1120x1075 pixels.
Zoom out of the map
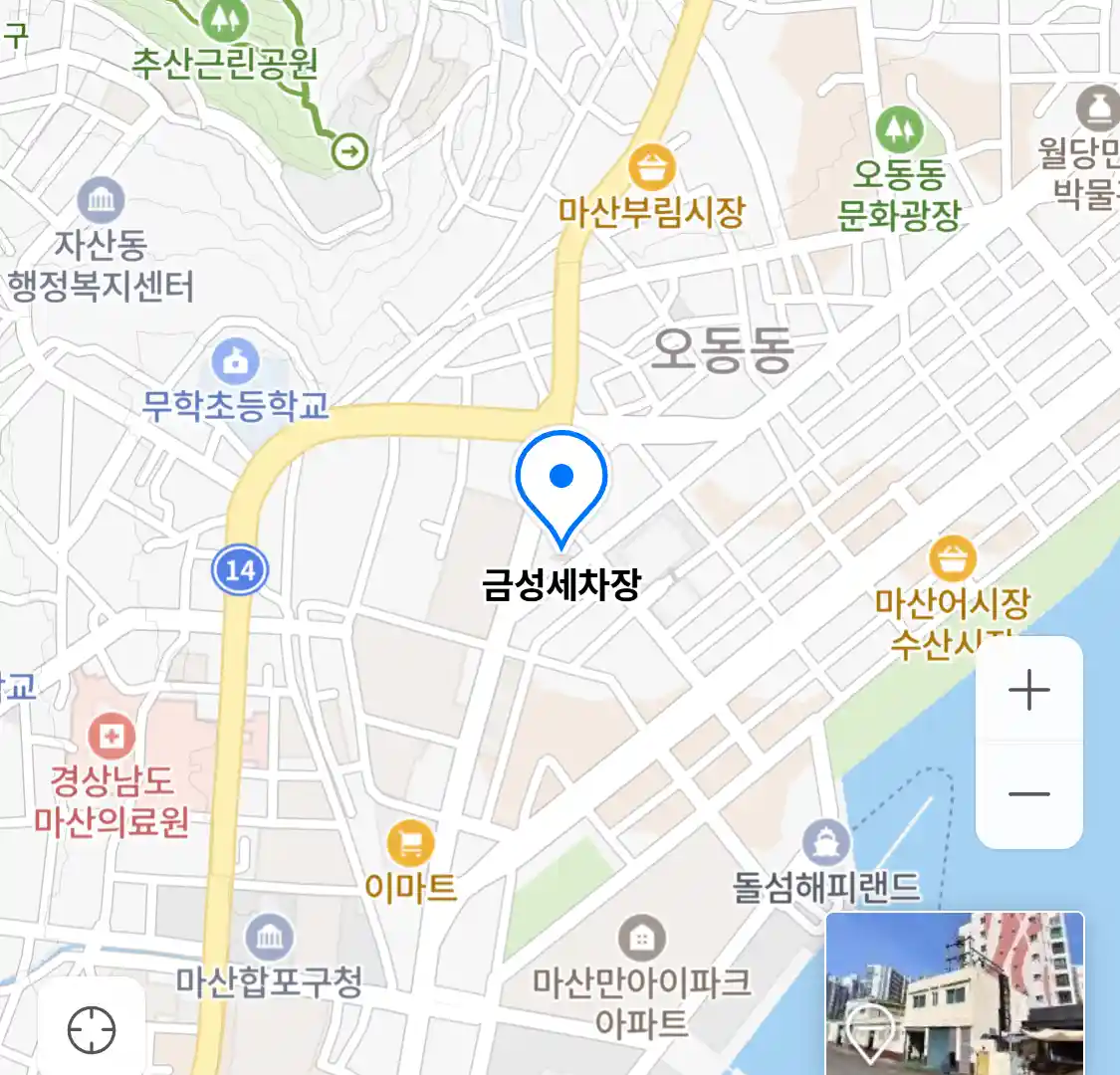1028,794
